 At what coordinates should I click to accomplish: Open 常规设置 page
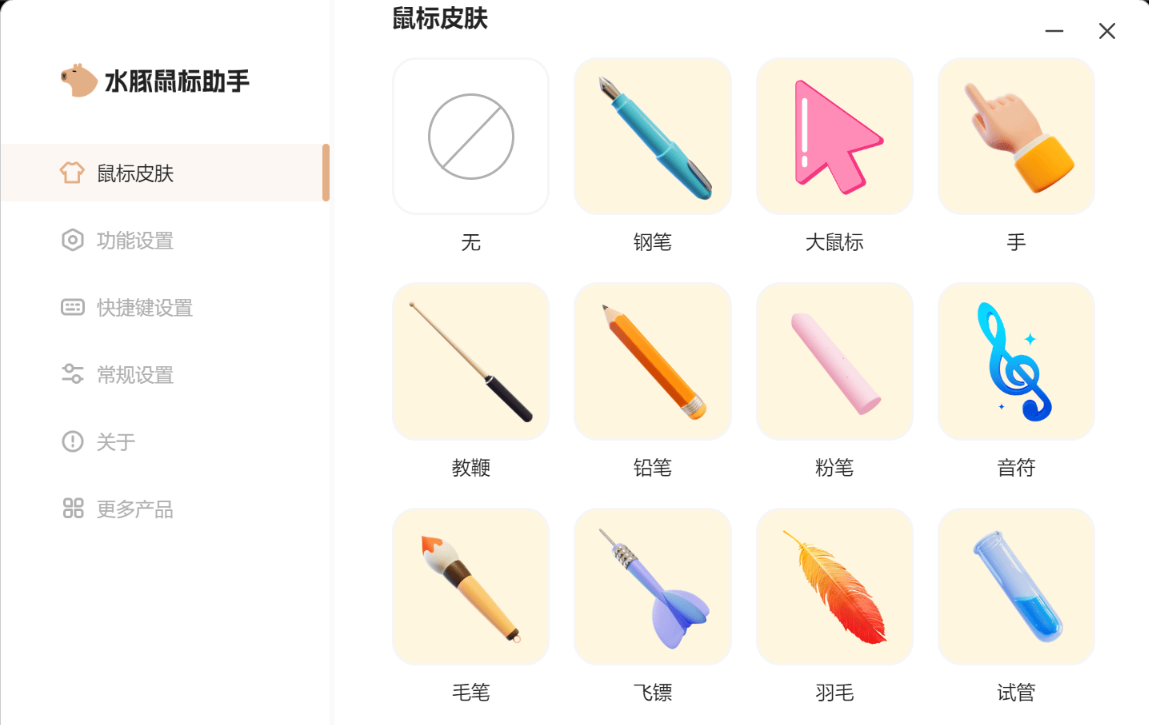click(135, 374)
